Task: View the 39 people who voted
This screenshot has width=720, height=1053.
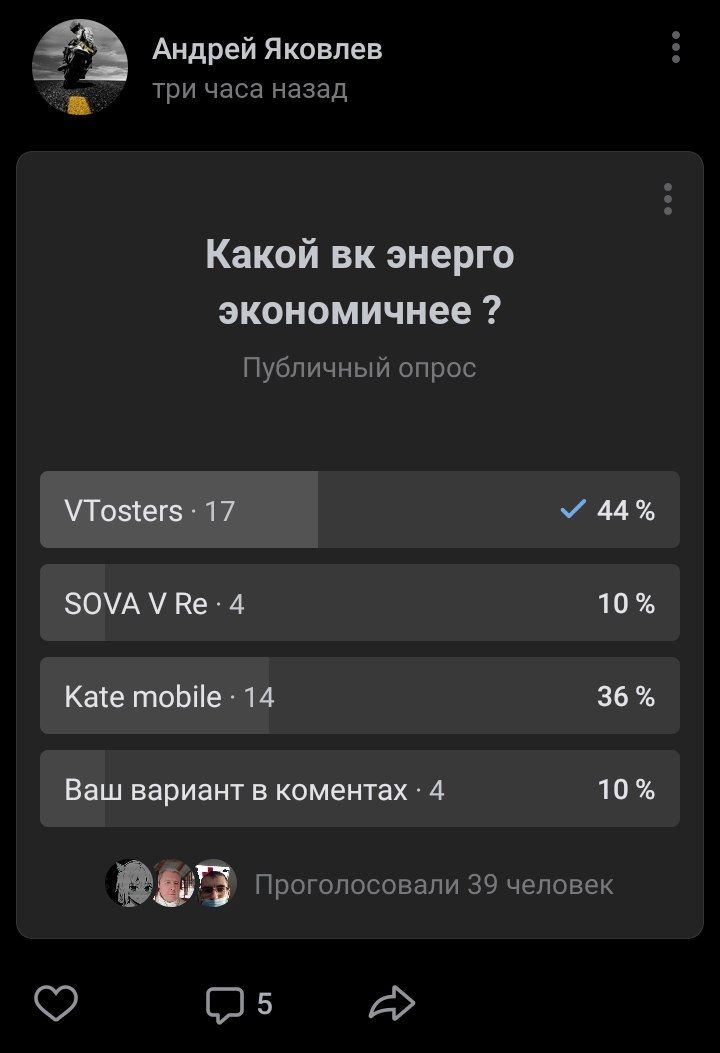Action: (432, 884)
